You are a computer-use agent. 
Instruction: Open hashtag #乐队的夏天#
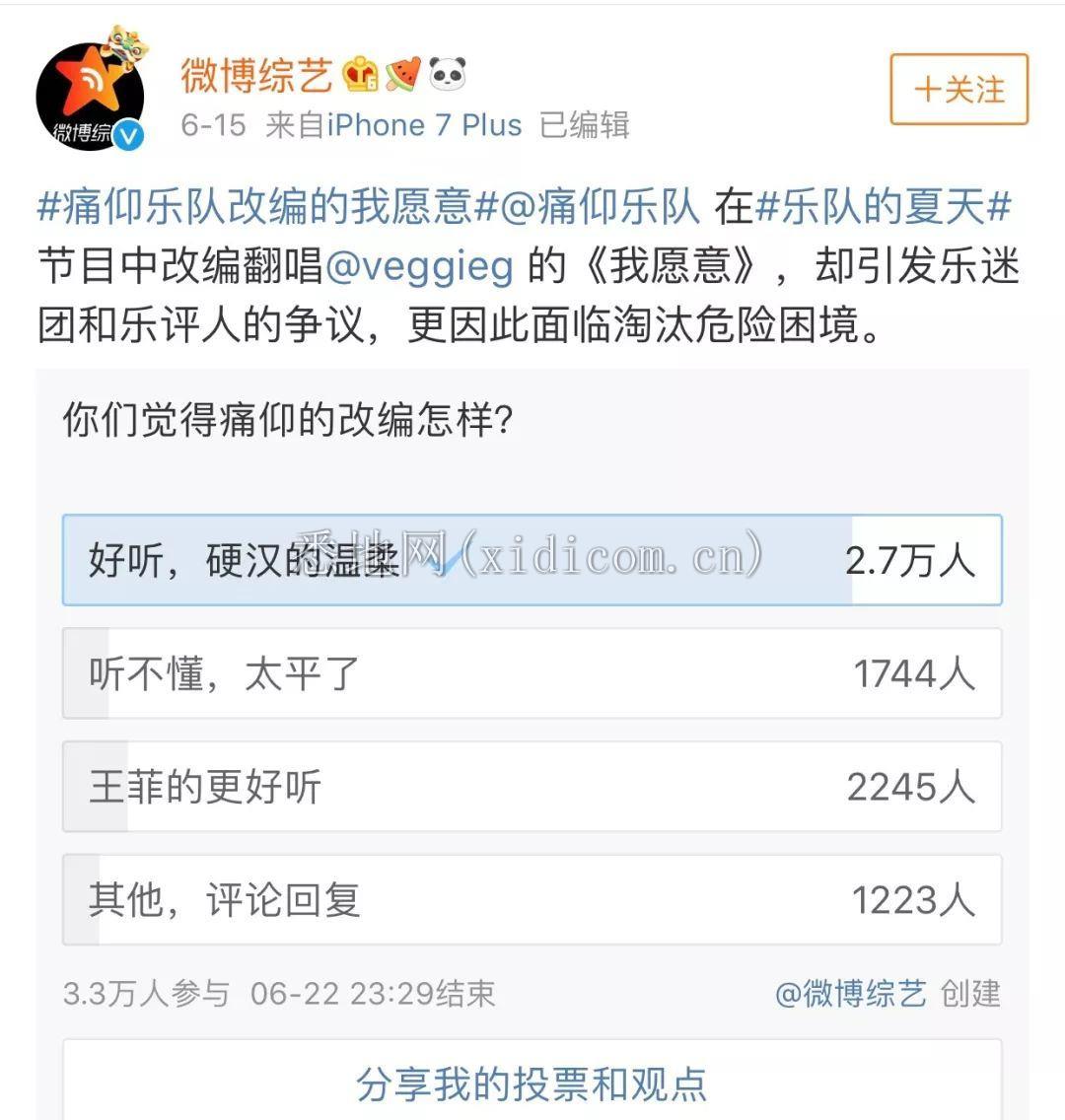tap(884, 208)
